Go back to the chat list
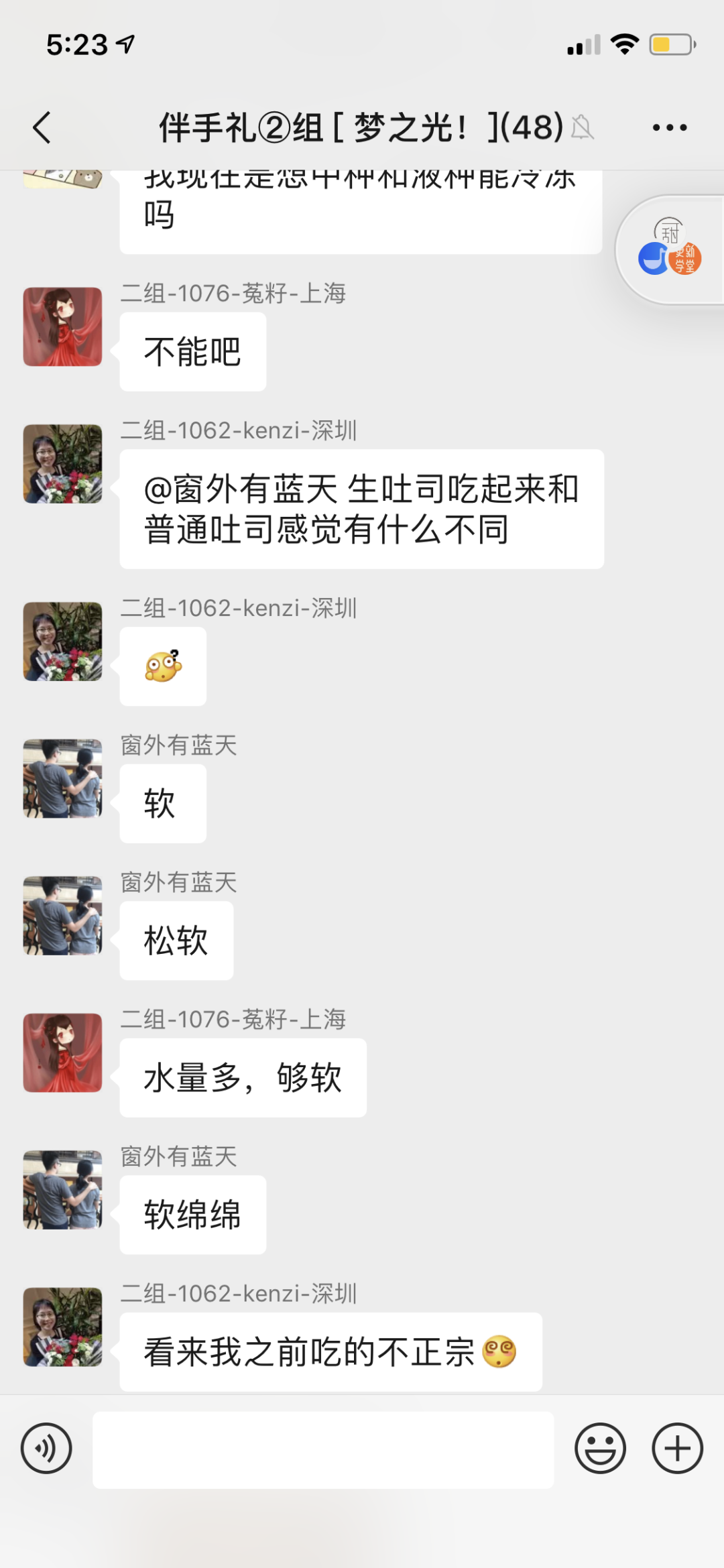This screenshot has height=1568, width=724. click(42, 127)
